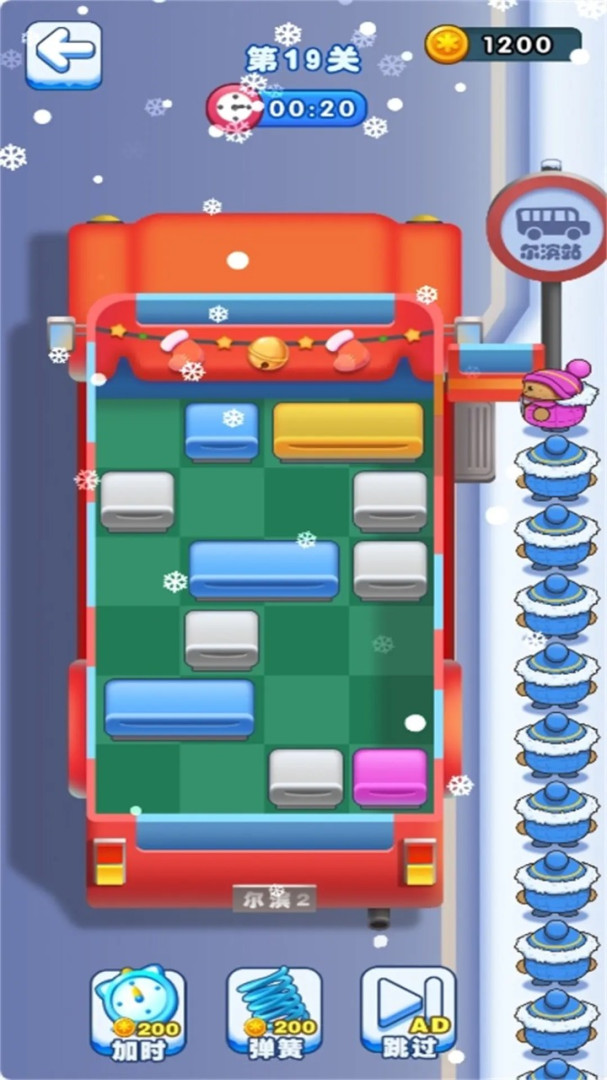This screenshot has width=607, height=1080.
Task: Select the pink seat on the bus
Action: coord(390,776)
